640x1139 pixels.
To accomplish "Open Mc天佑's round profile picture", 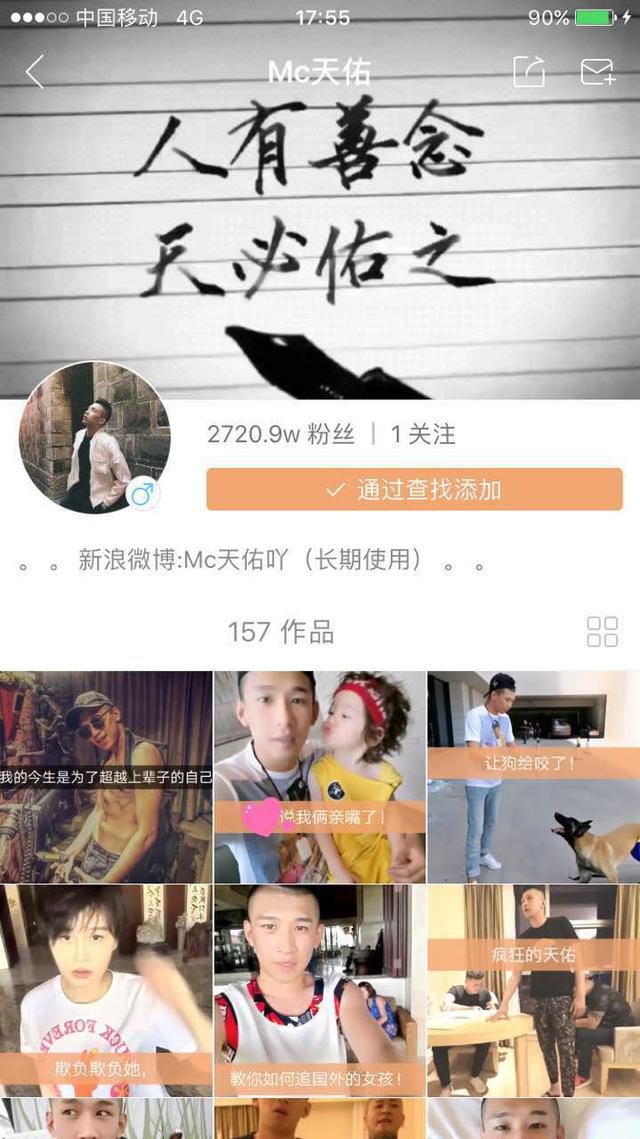I will [x=94, y=437].
